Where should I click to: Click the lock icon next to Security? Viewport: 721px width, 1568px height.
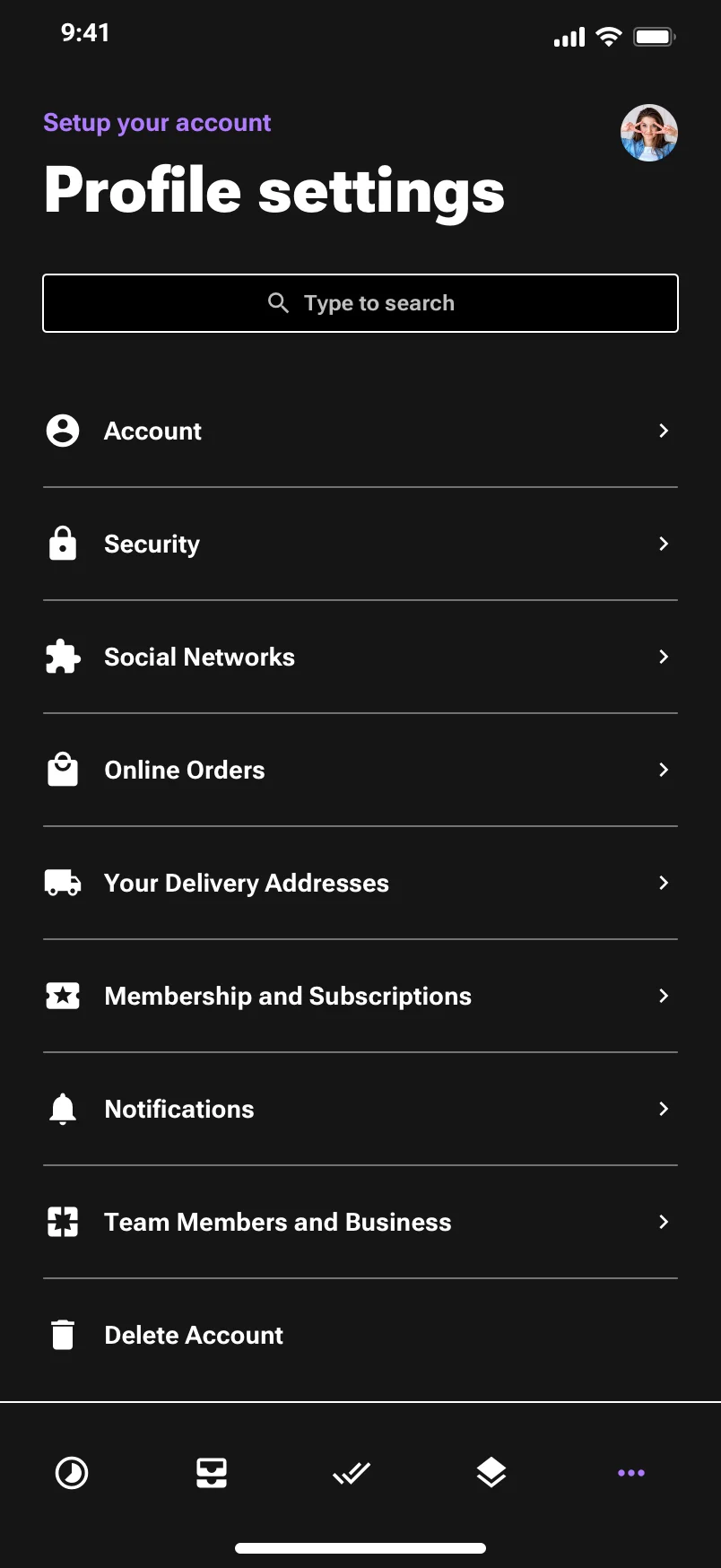[x=63, y=544]
